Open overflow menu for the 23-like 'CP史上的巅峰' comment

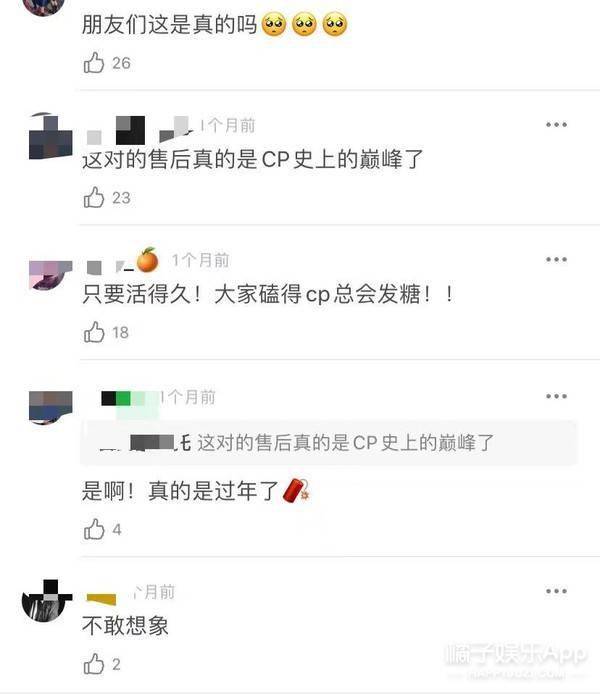556,125
